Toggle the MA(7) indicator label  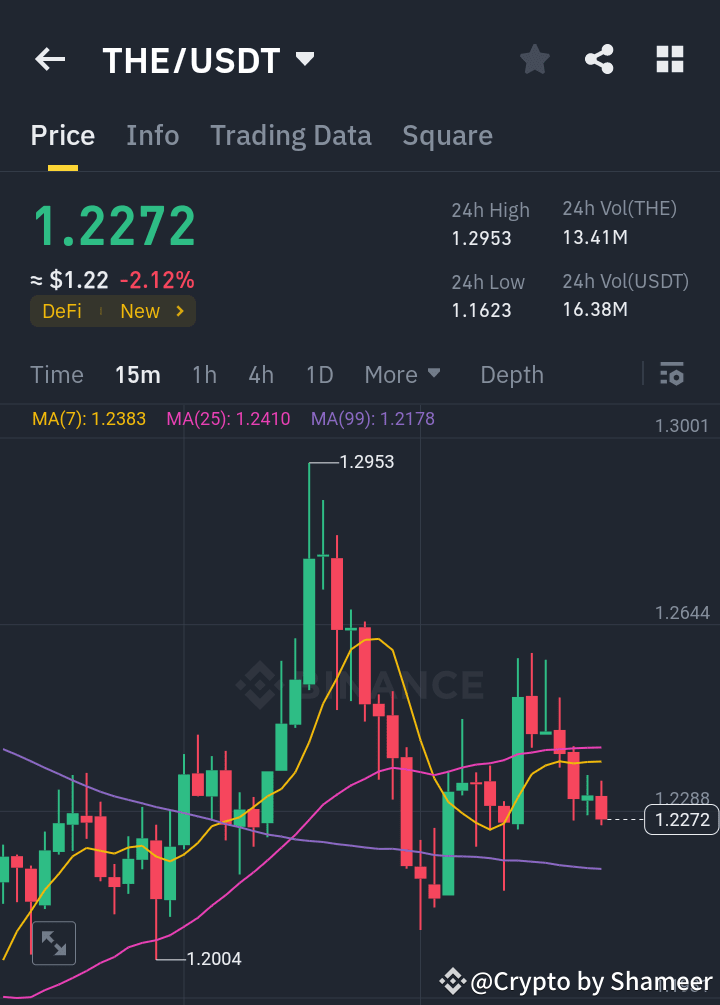[x=88, y=418]
